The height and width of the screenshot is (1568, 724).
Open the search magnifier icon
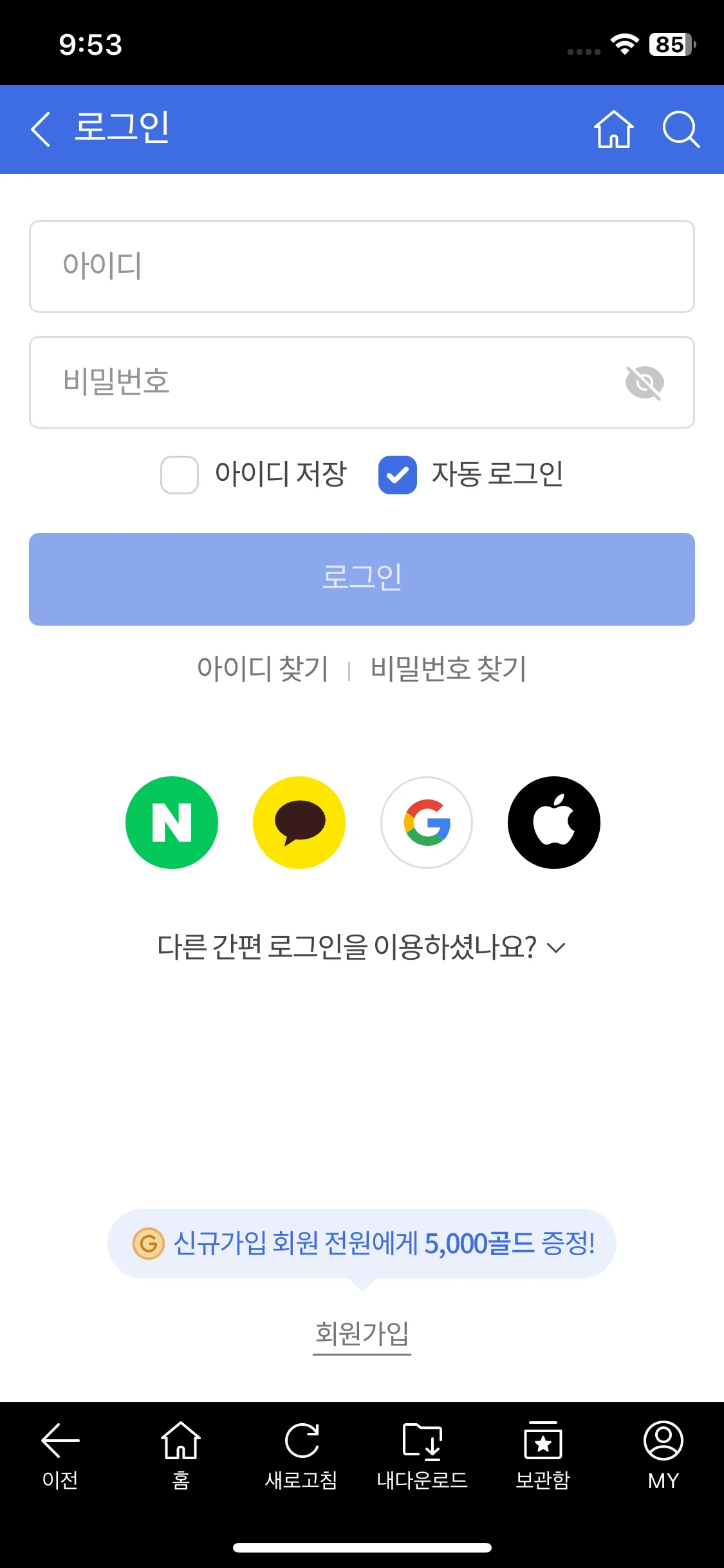680,129
